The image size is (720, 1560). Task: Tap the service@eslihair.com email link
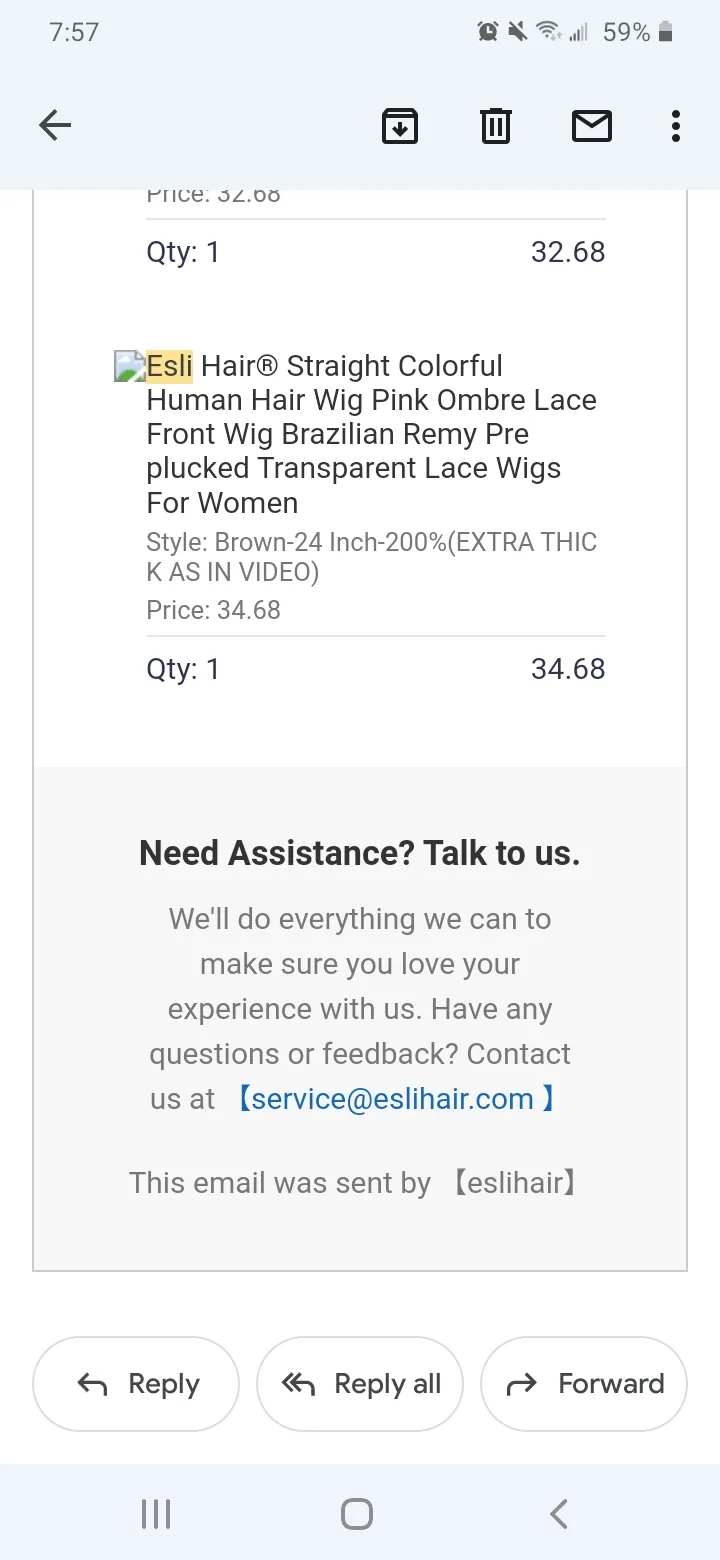pyautogui.click(x=392, y=1099)
